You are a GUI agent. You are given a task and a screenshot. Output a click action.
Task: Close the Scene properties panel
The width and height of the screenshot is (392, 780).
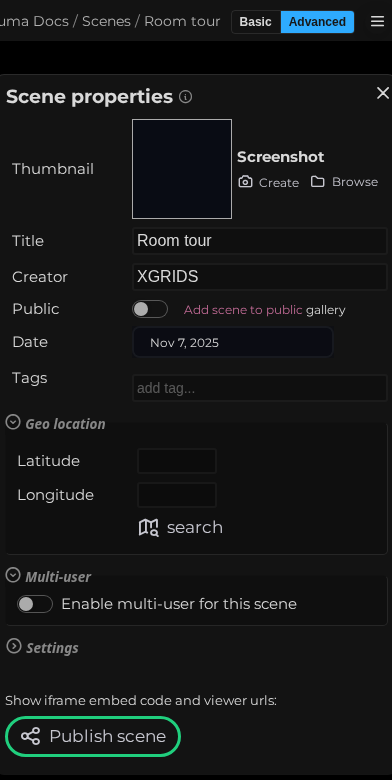click(x=383, y=93)
